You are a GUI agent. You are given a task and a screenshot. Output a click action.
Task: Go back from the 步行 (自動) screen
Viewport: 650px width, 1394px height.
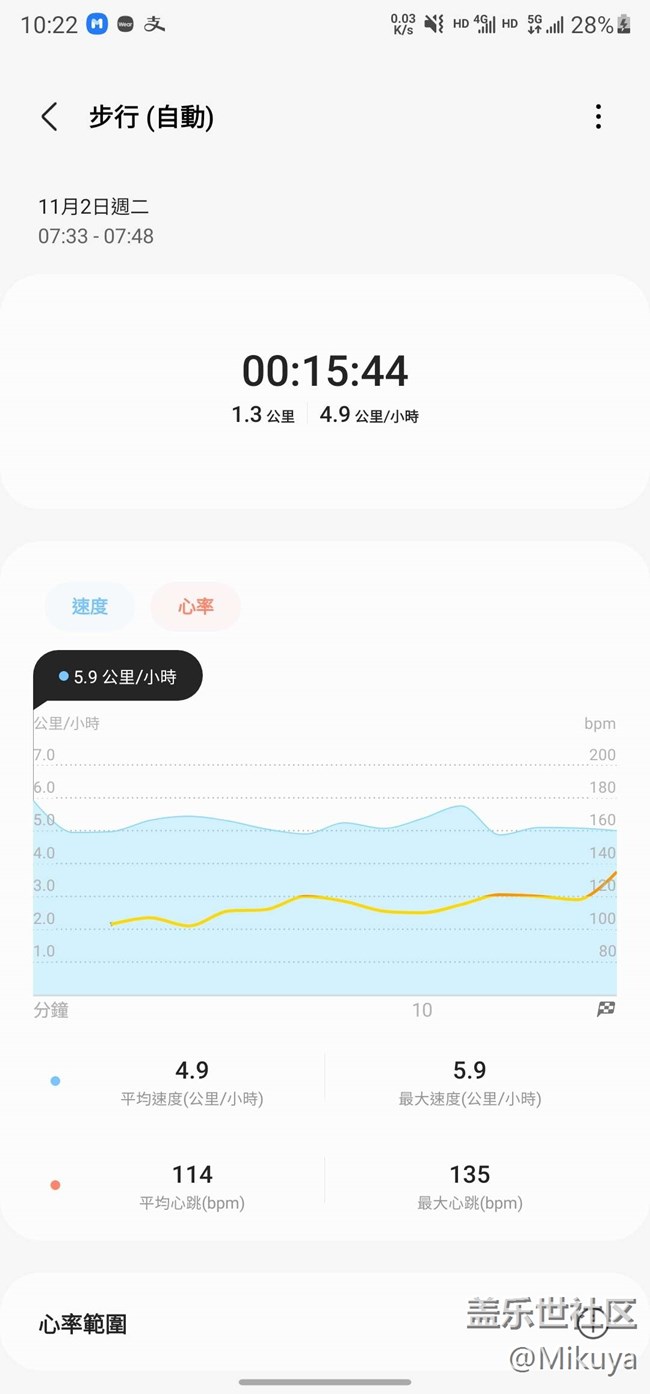[49, 117]
